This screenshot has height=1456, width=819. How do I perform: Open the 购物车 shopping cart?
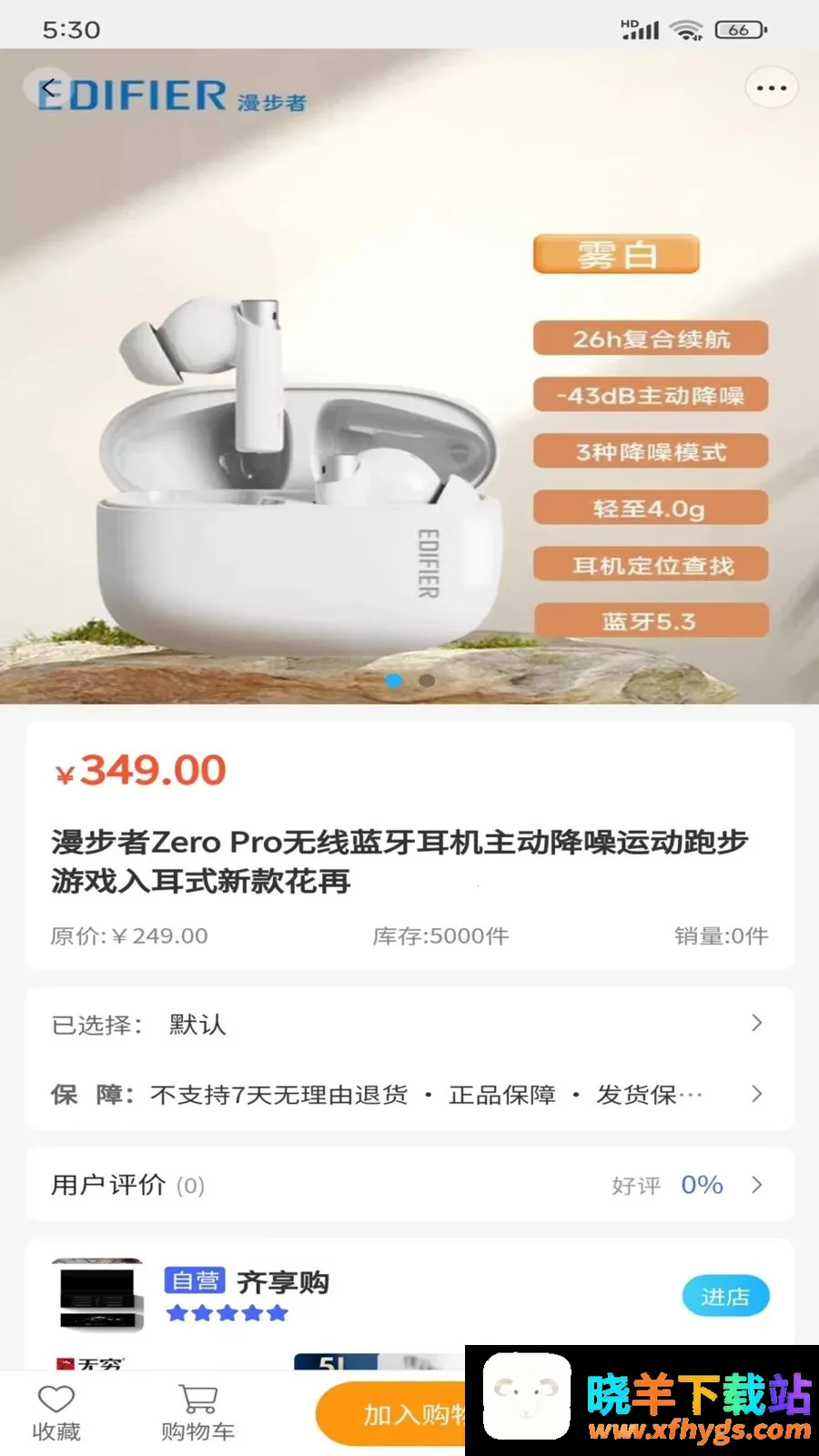coord(197,1412)
